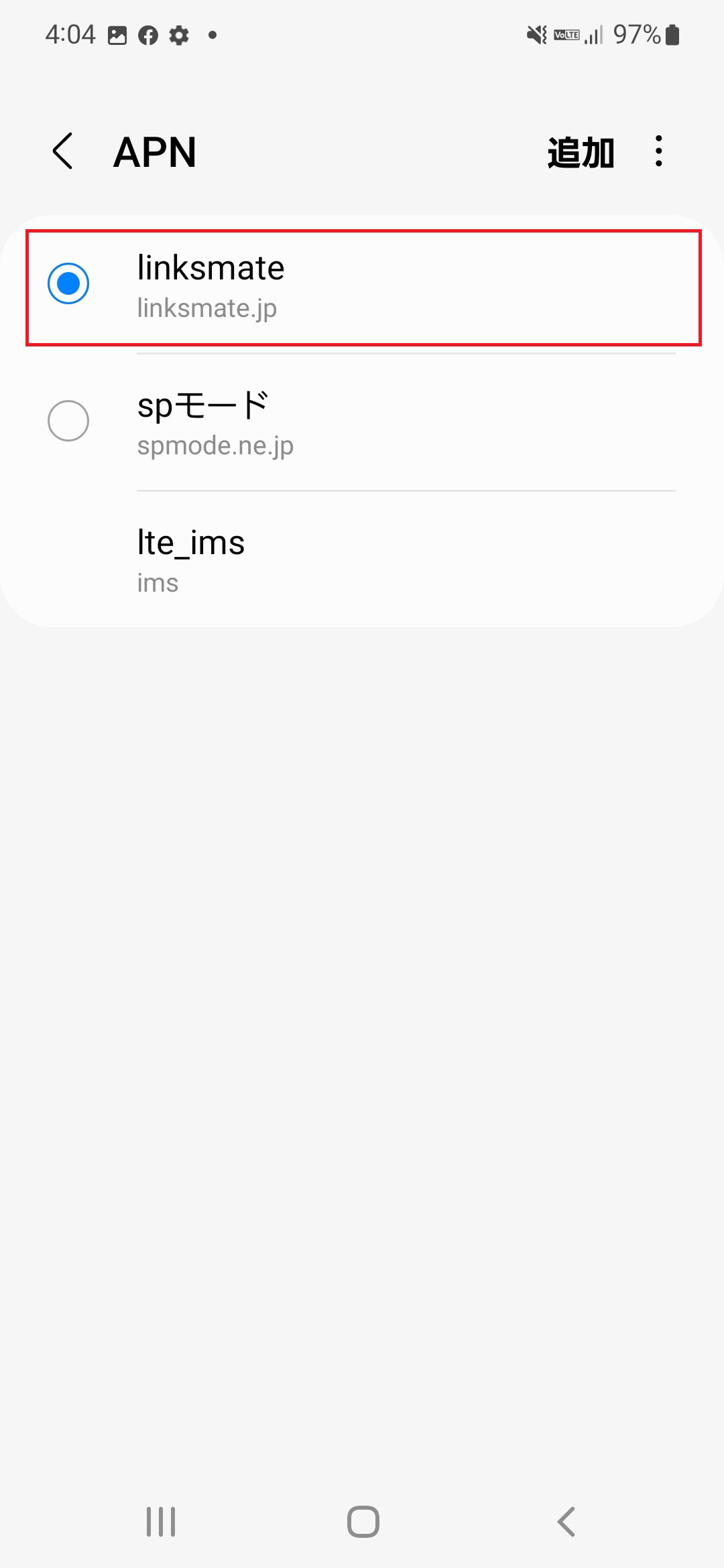724x1568 pixels.
Task: Tap the system home button
Action: (363, 1521)
